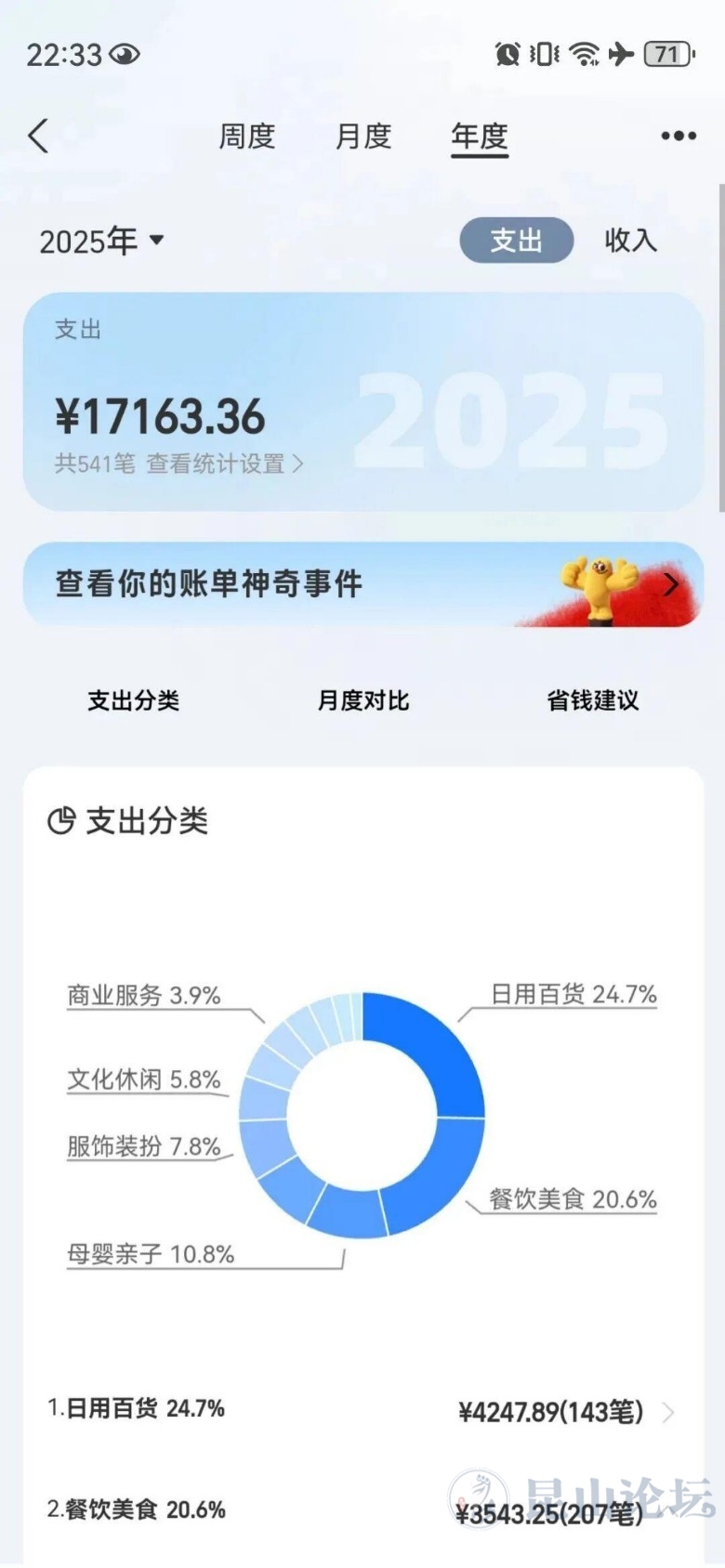Switch to the 周度 weekly tab
Screen dimensions: 725x1568
pos(247,137)
